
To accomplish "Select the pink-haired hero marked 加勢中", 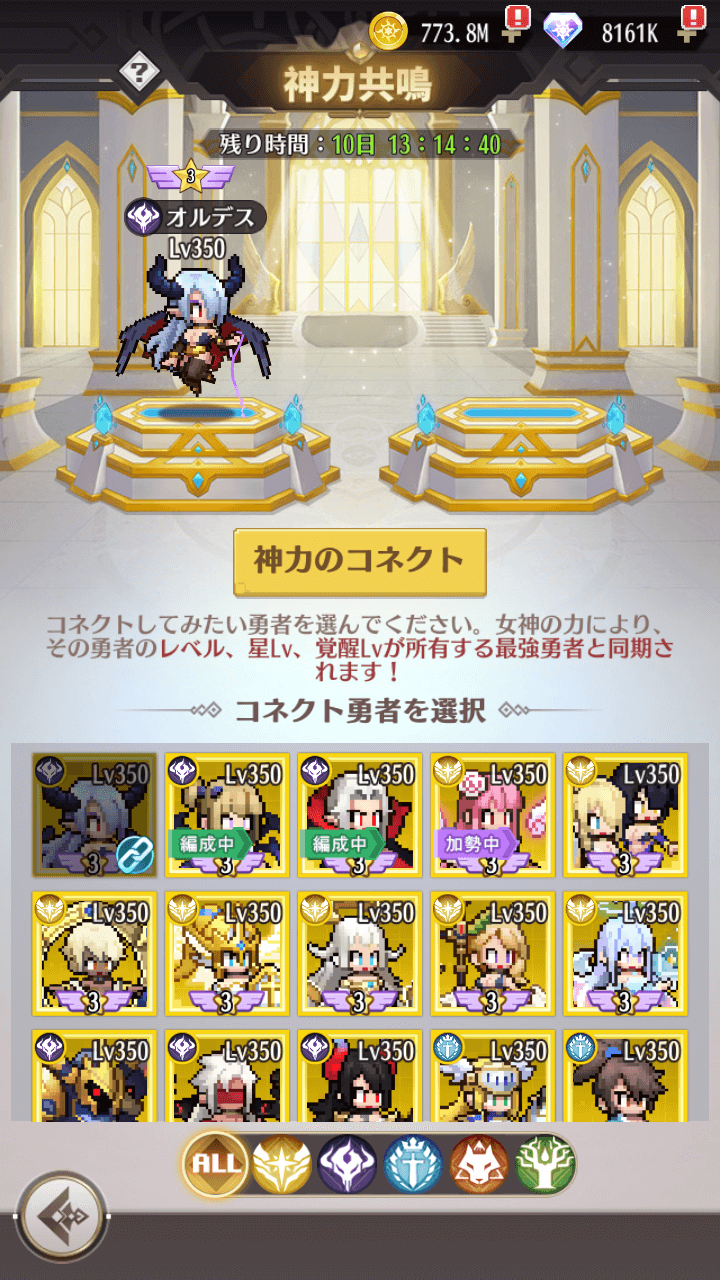I will pyautogui.click(x=493, y=815).
